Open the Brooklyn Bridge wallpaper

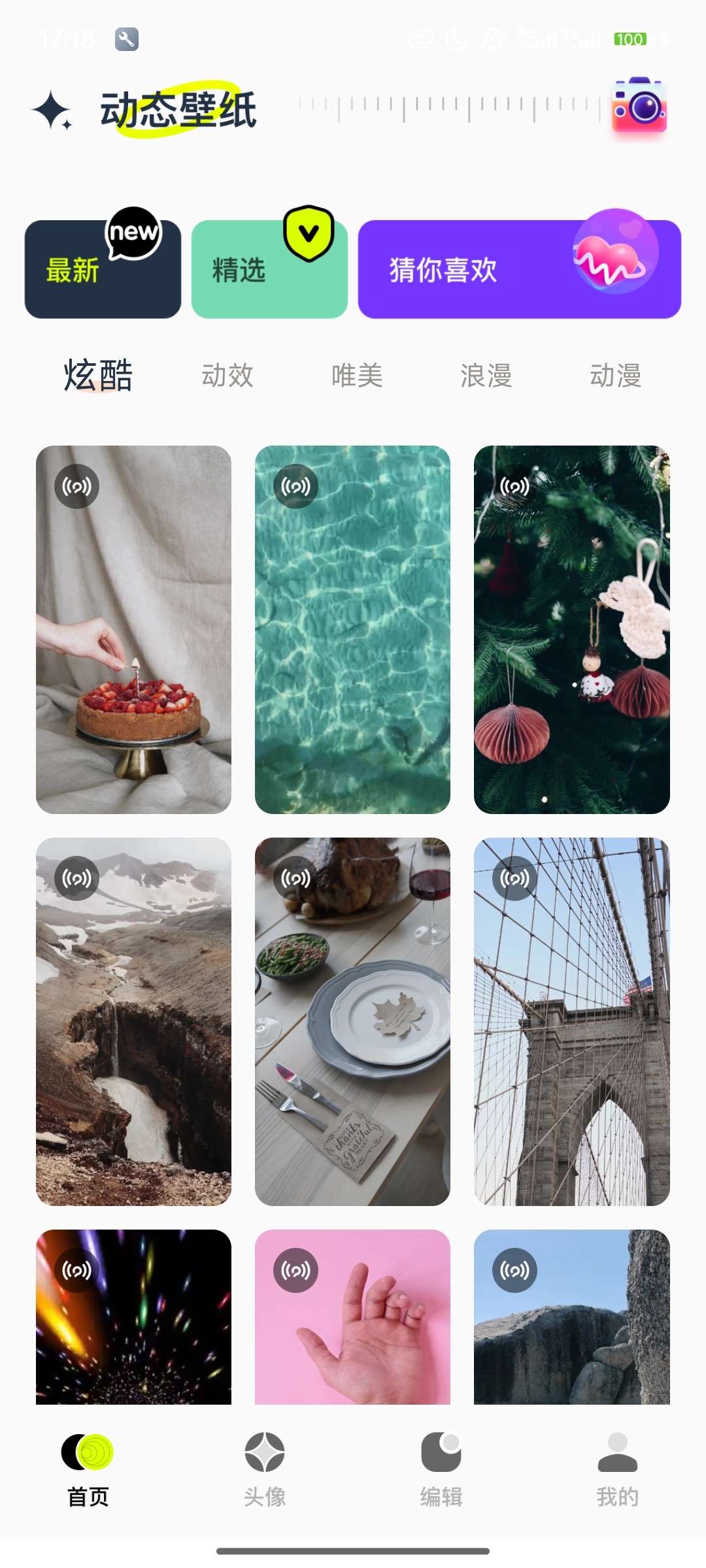point(571,1021)
